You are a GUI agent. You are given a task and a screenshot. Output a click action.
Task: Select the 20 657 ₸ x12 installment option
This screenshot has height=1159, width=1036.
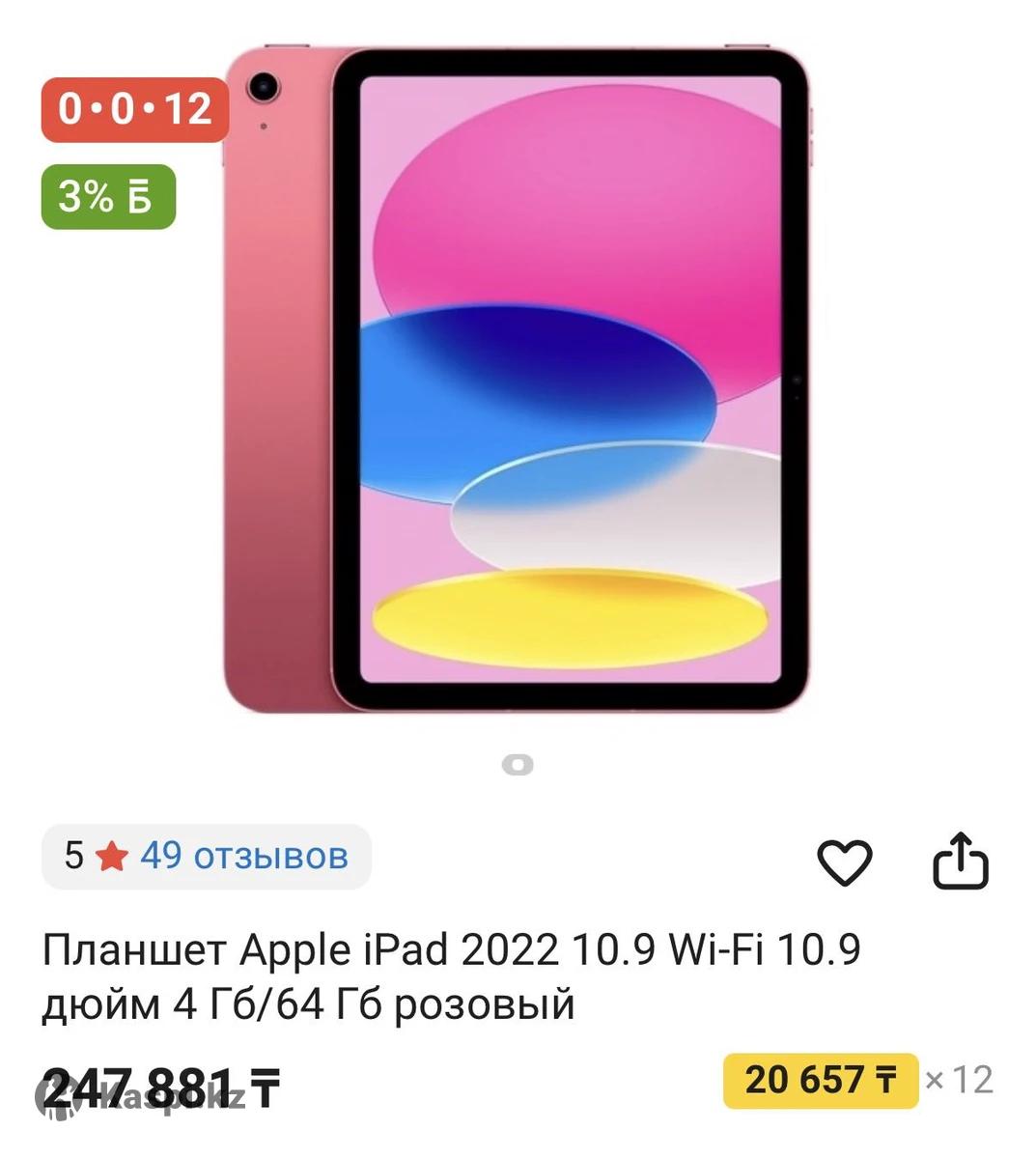pos(821,1080)
